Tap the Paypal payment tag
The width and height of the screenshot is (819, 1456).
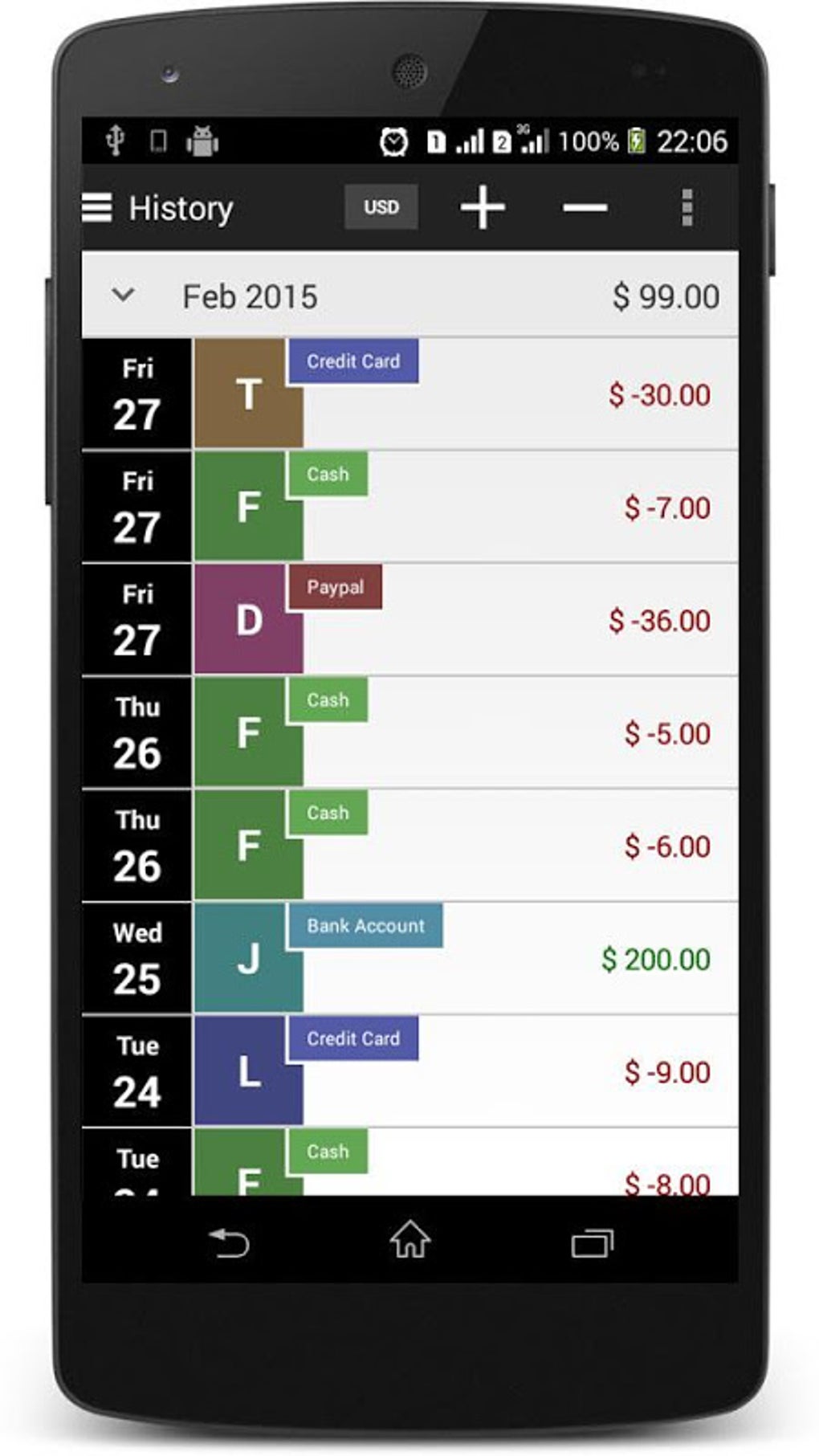click(336, 585)
